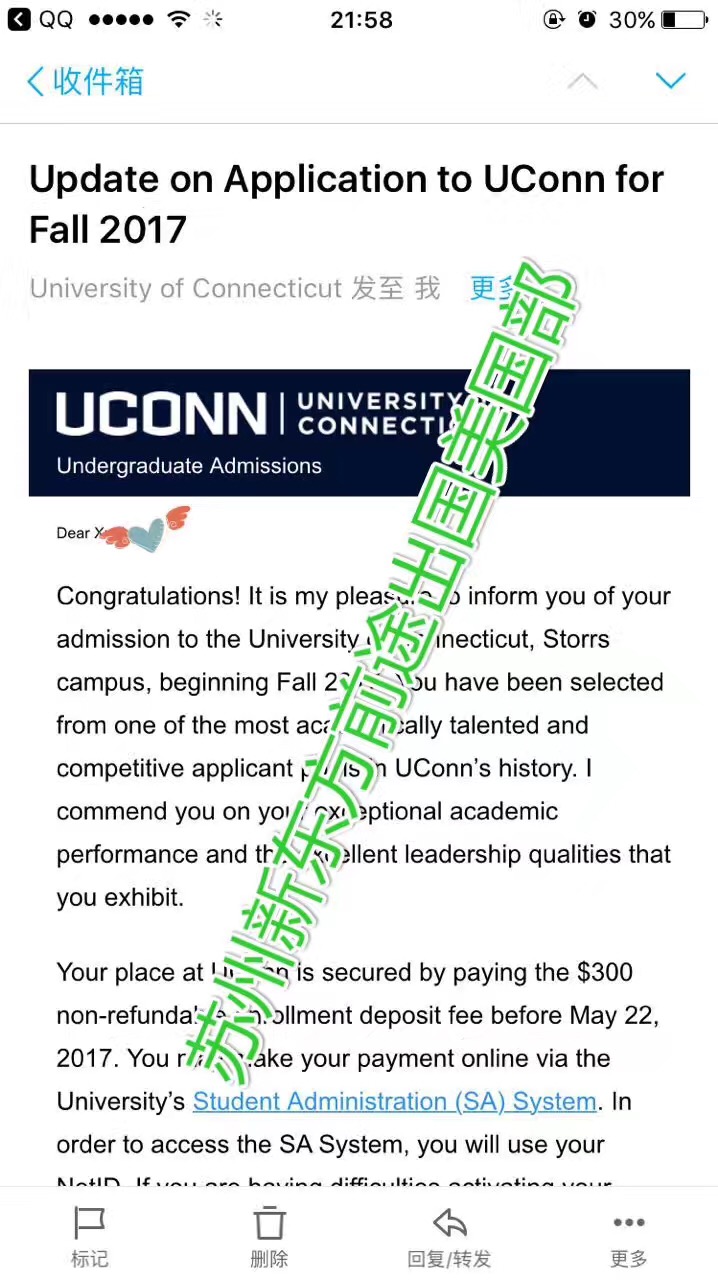Flag this email with 标记
718x1280 pixels.
pyautogui.click(x=89, y=1237)
